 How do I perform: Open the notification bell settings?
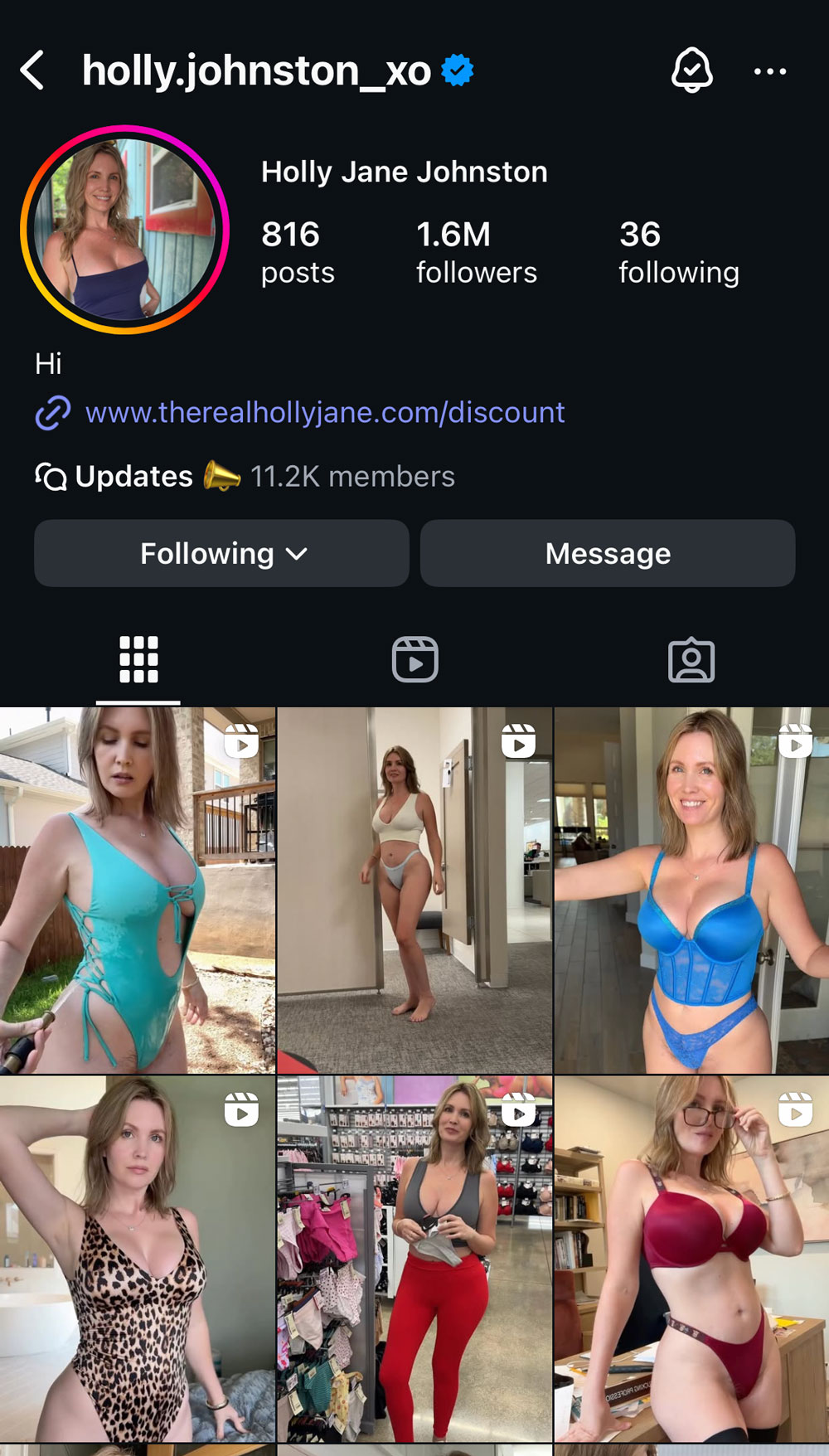click(x=691, y=70)
